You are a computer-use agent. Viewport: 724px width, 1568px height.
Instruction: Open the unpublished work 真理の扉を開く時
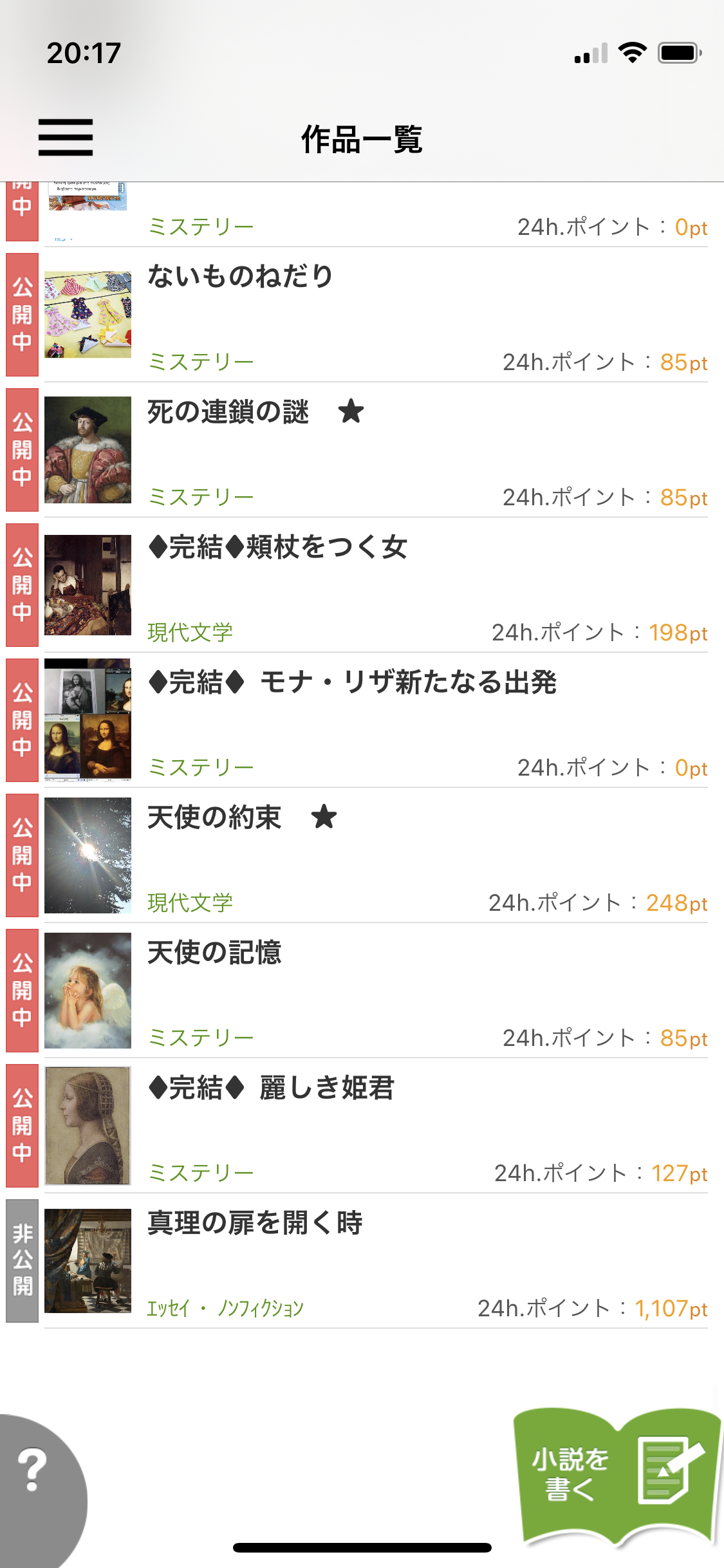click(x=255, y=1223)
